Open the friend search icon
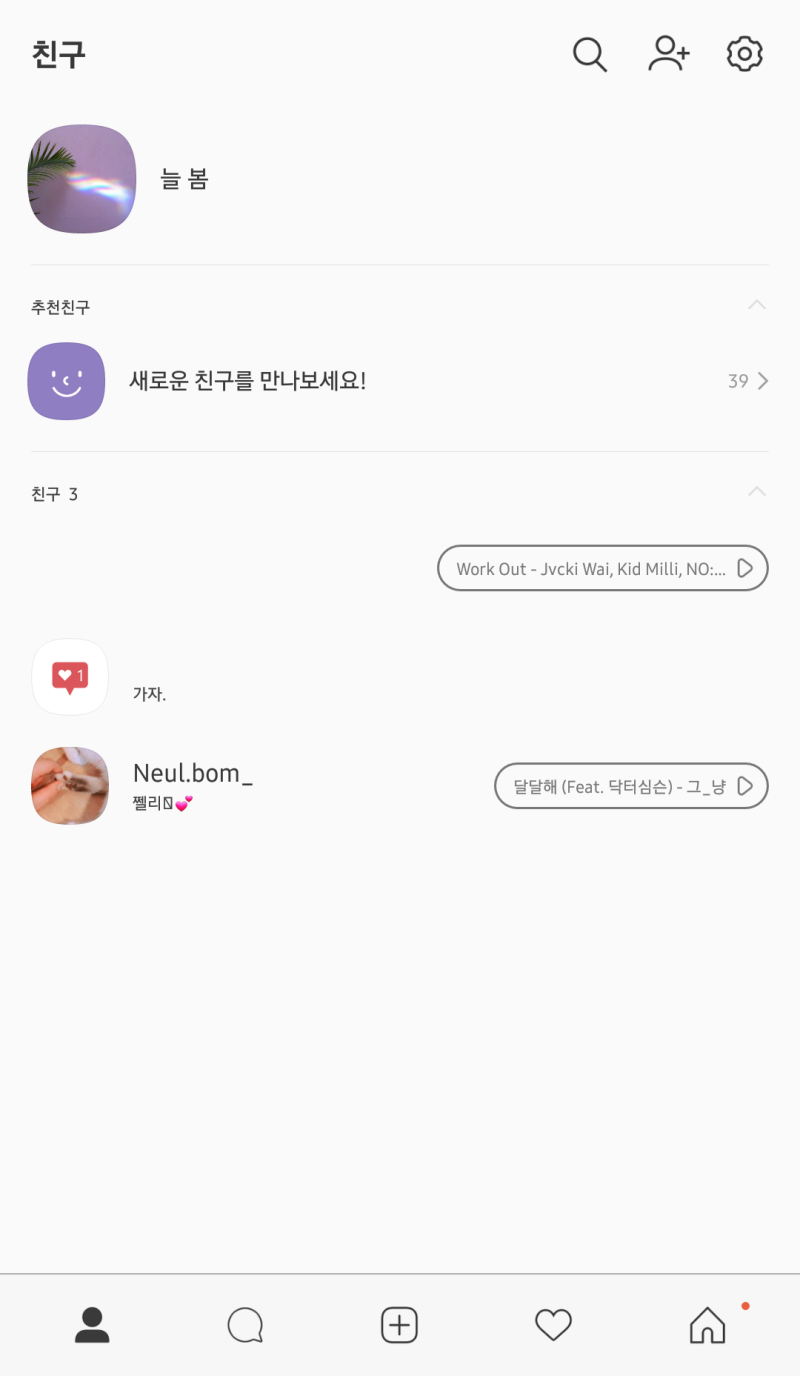The width and height of the screenshot is (800, 1376). 590,54
